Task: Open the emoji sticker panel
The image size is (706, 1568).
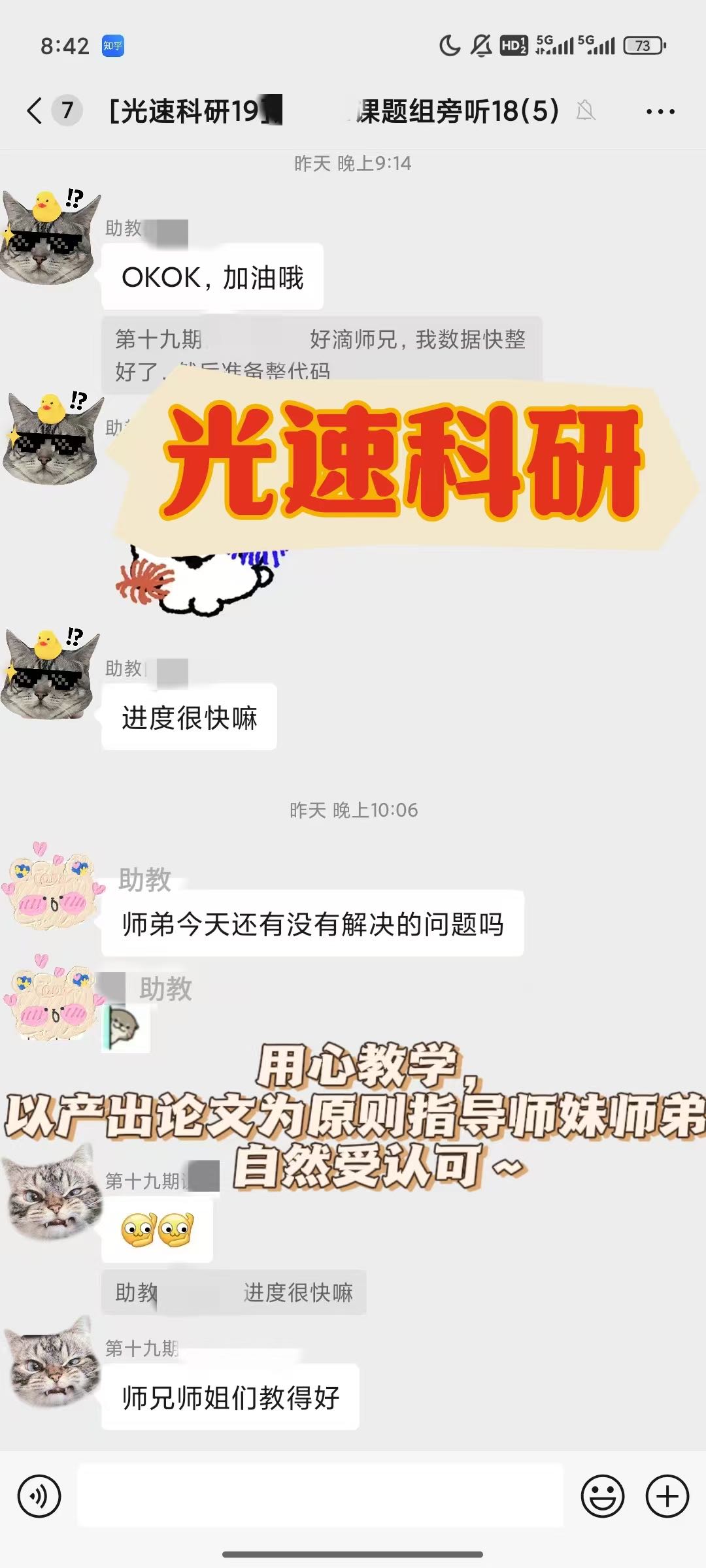Action: [602, 1495]
